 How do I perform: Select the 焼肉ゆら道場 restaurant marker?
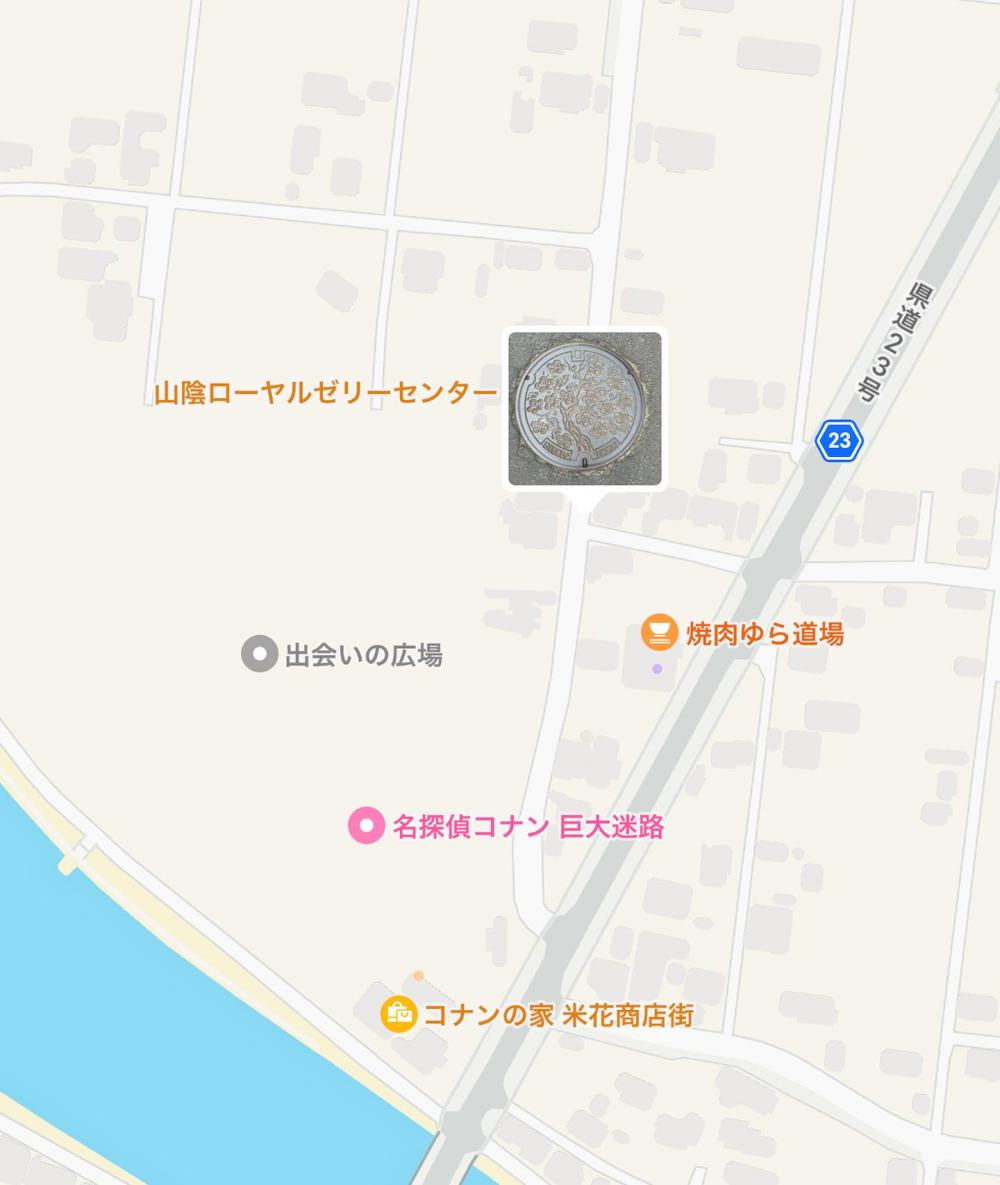[x=659, y=633]
